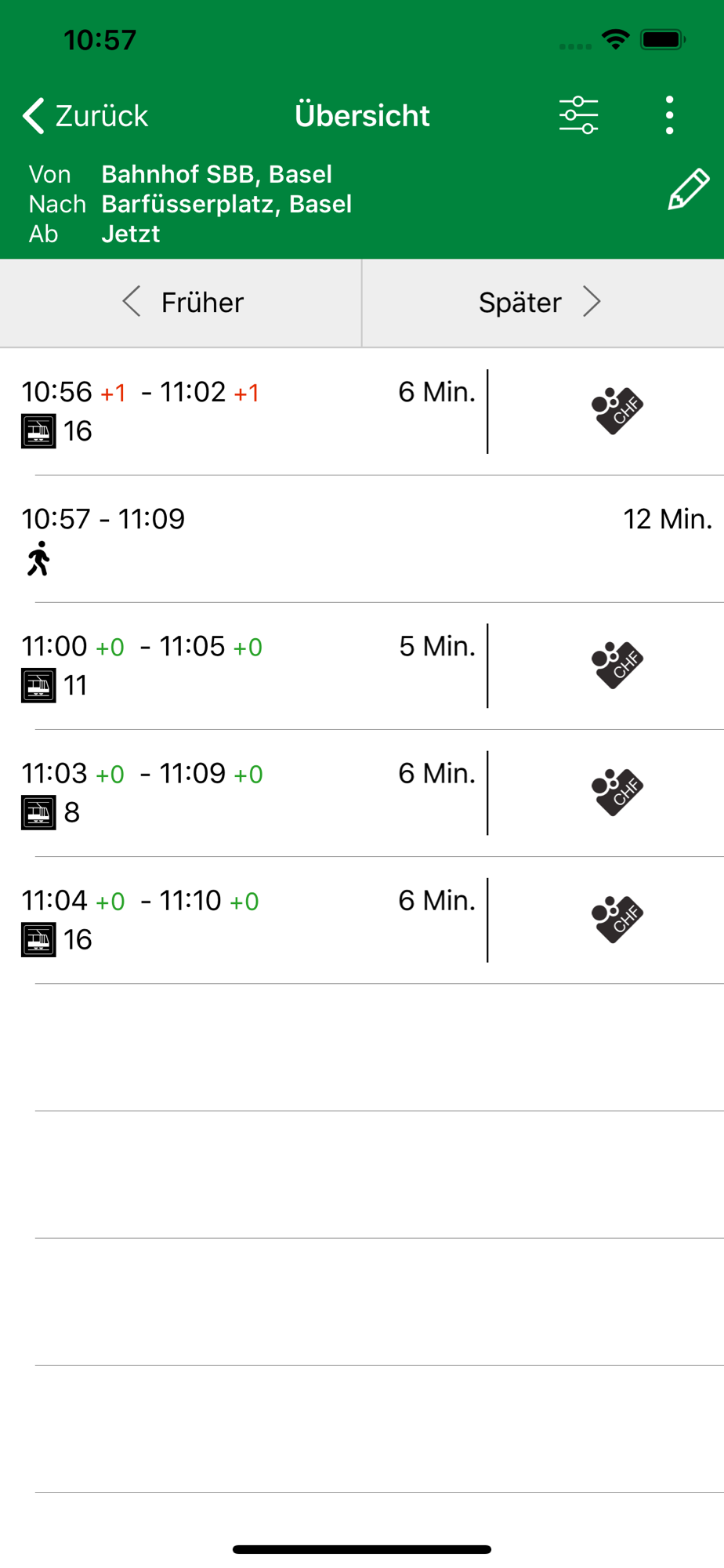Edit the route with the pencil icon

(688, 189)
